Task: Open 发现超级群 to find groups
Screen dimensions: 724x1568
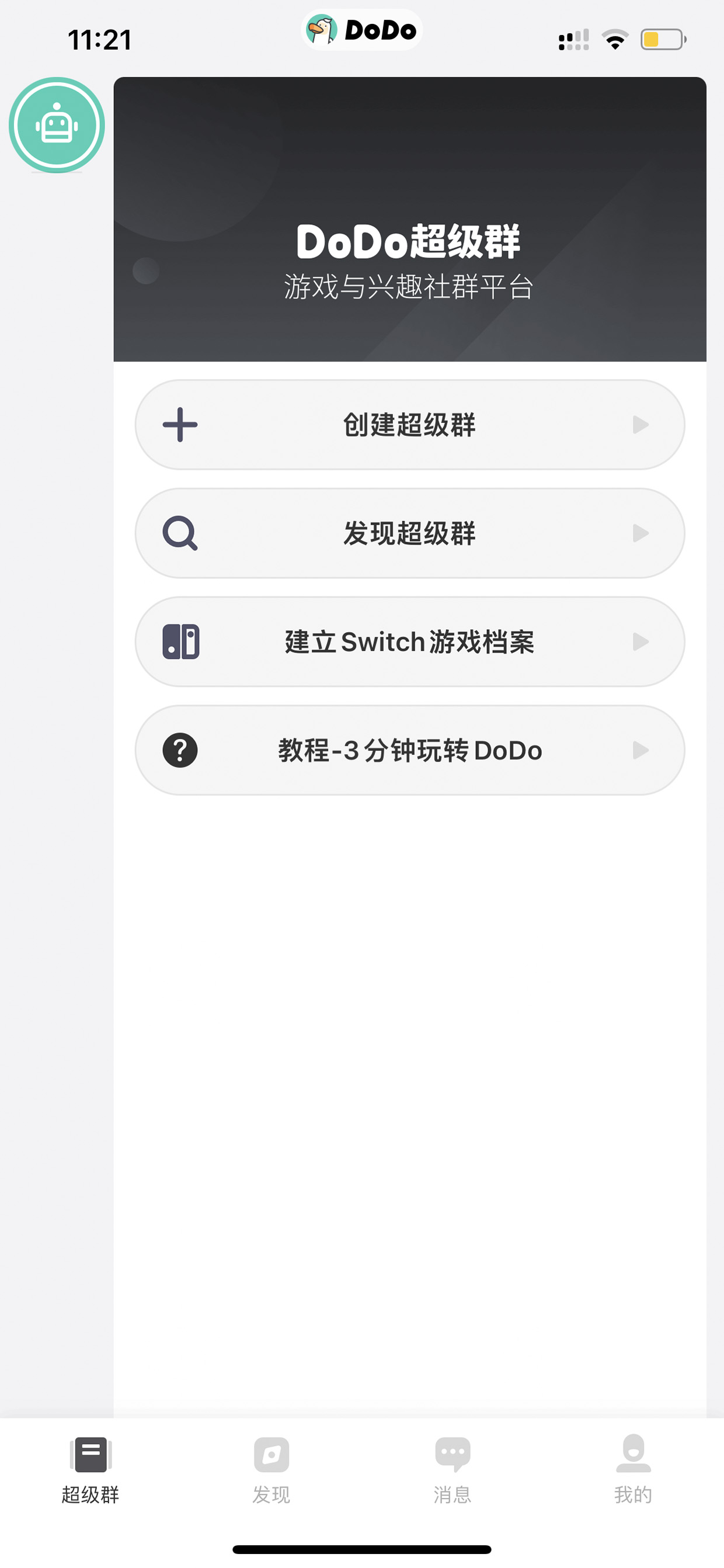Action: coord(409,533)
